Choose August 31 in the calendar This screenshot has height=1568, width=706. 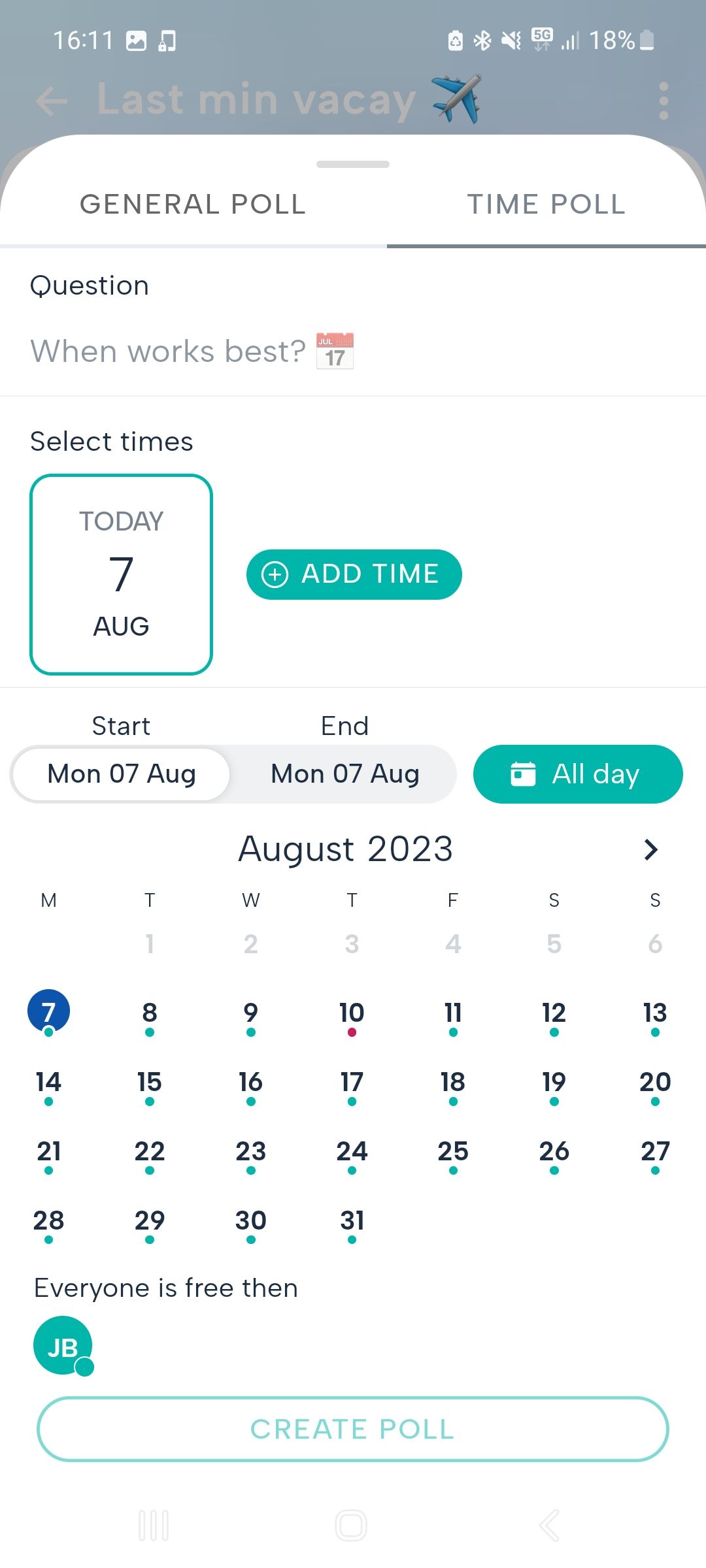(x=352, y=1222)
